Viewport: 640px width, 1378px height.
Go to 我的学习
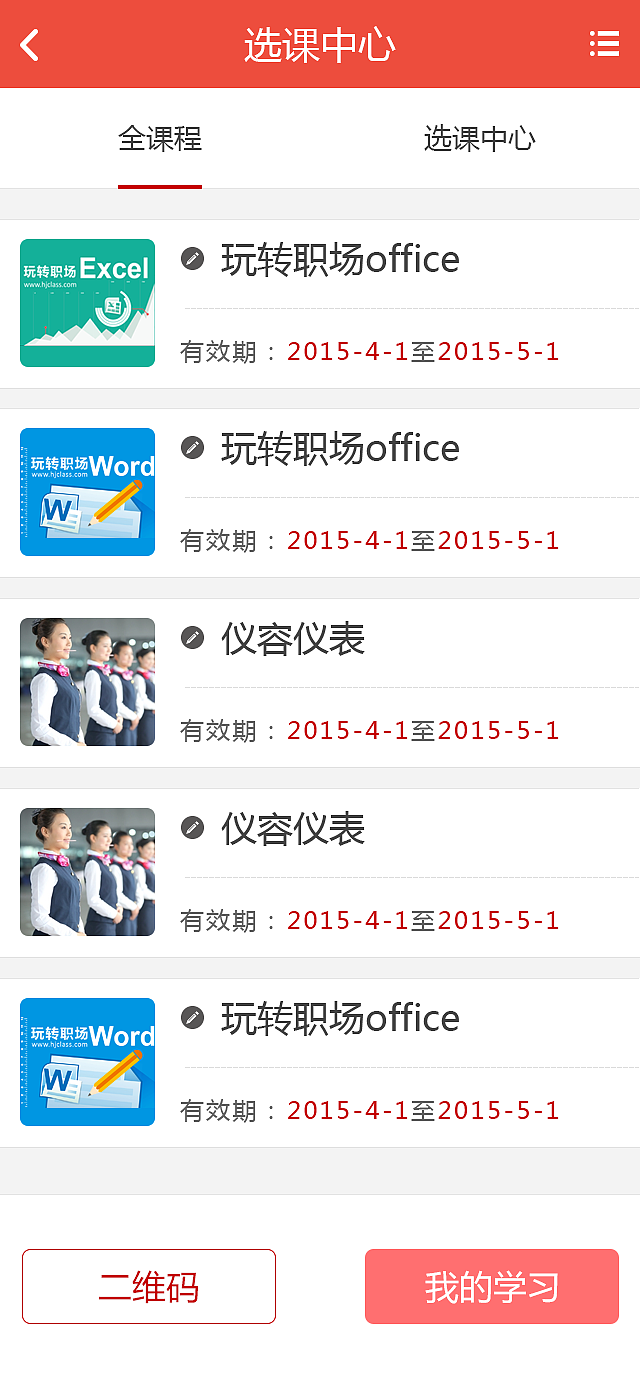tap(492, 1286)
